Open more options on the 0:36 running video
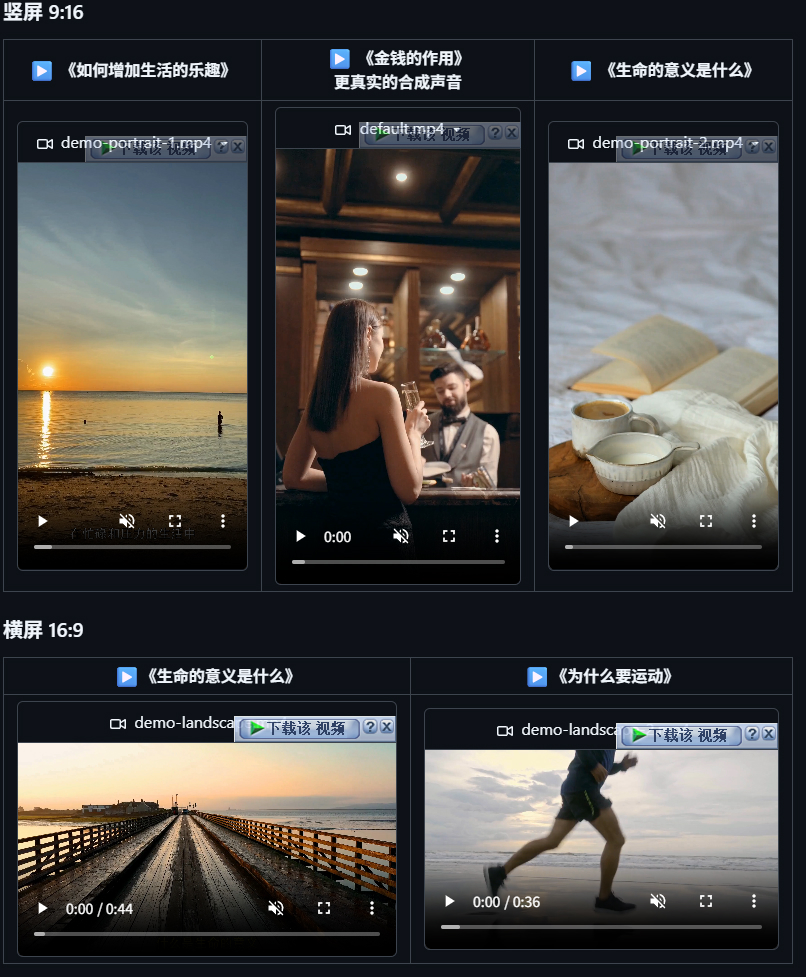806x977 pixels. [754, 901]
